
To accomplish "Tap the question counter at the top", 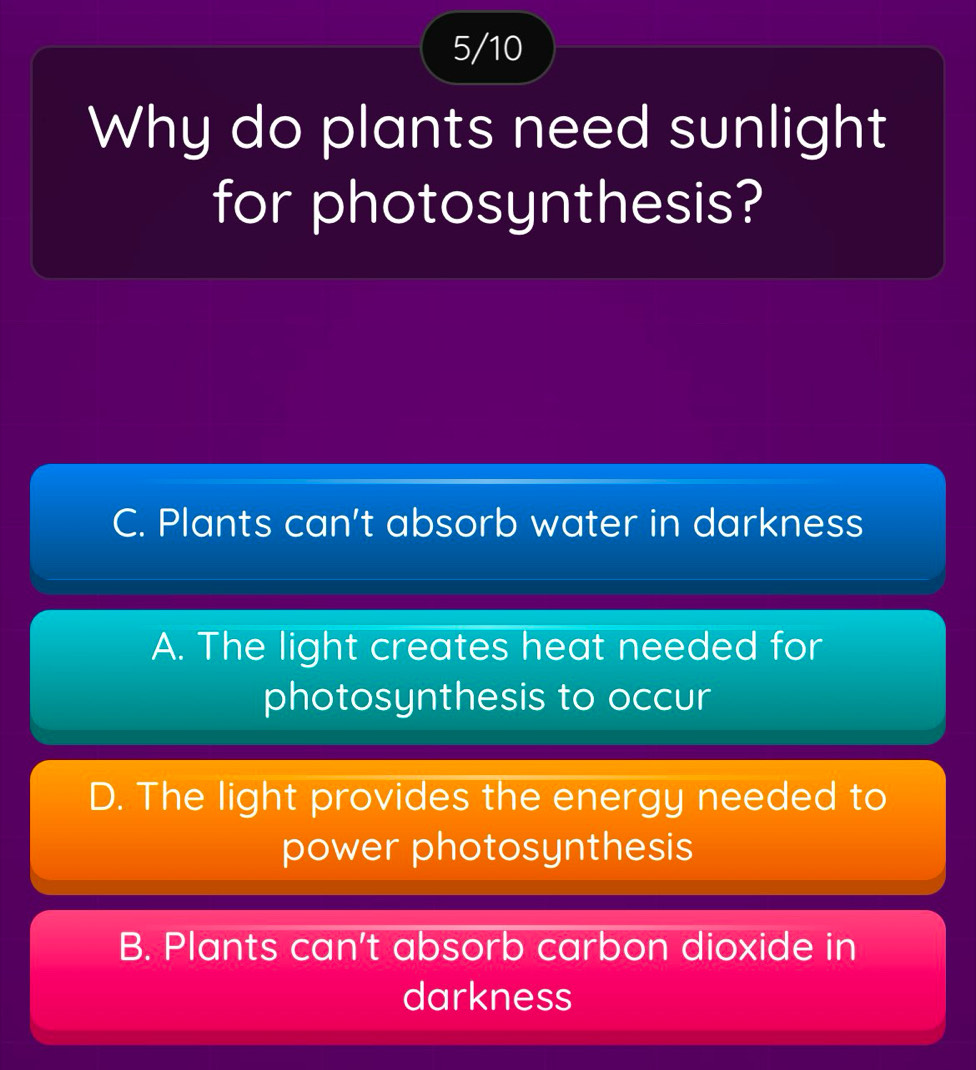I will tap(488, 45).
